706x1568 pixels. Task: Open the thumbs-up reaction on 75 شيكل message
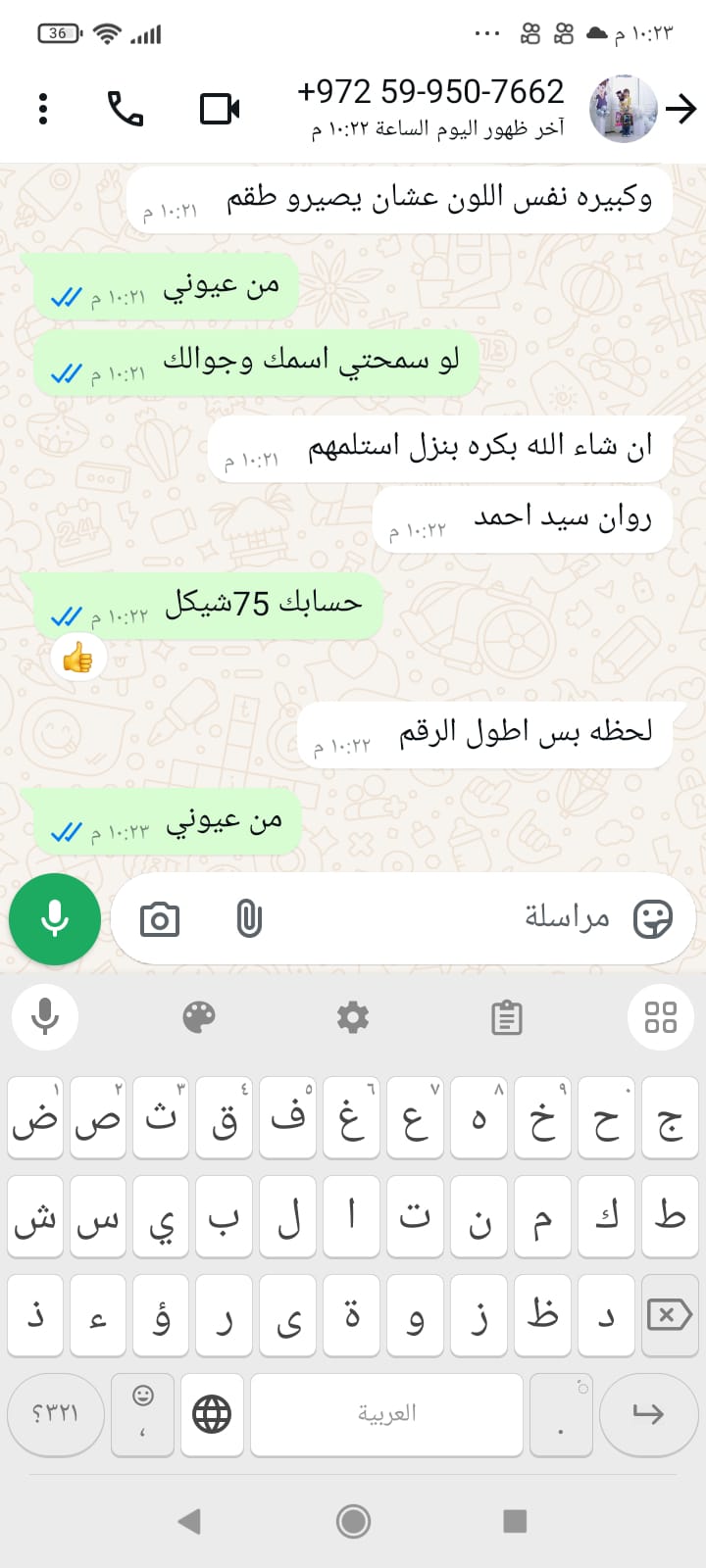78,659
